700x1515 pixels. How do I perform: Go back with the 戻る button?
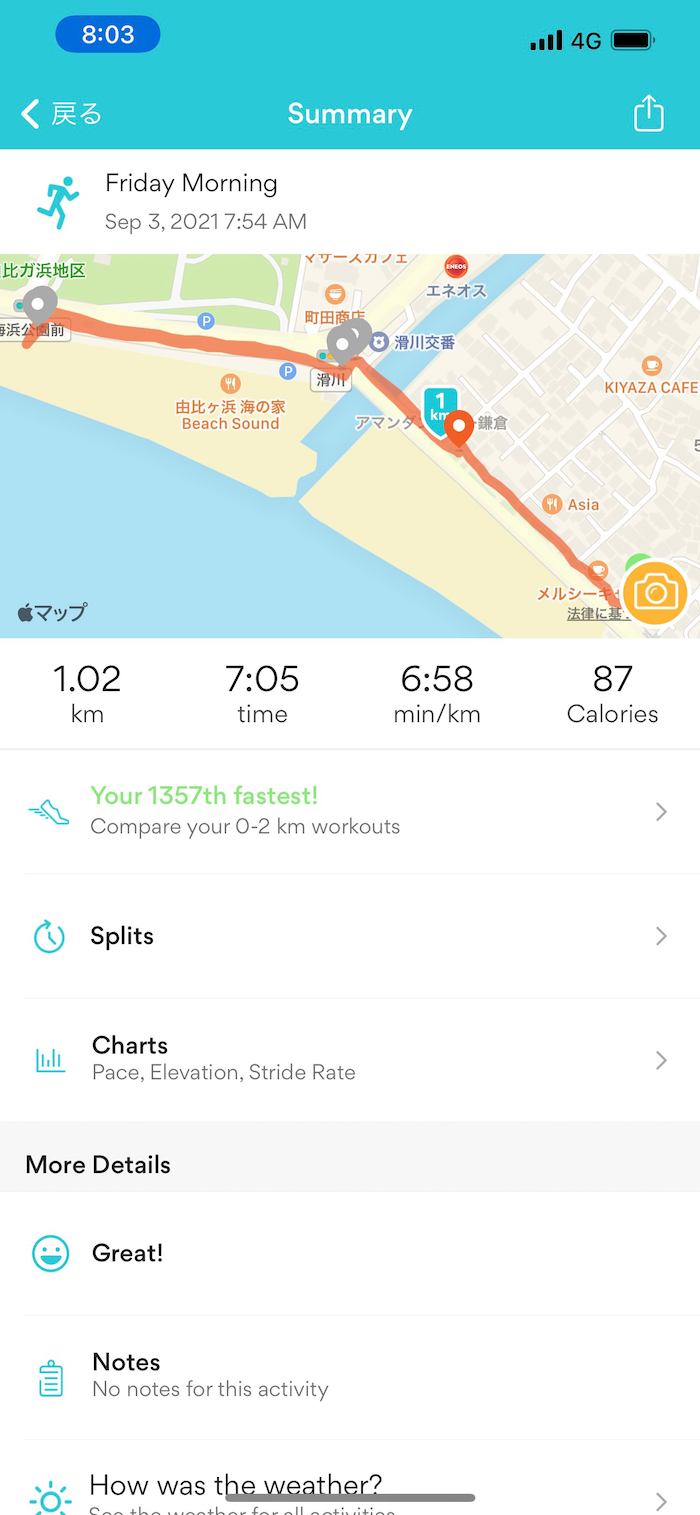(x=62, y=114)
